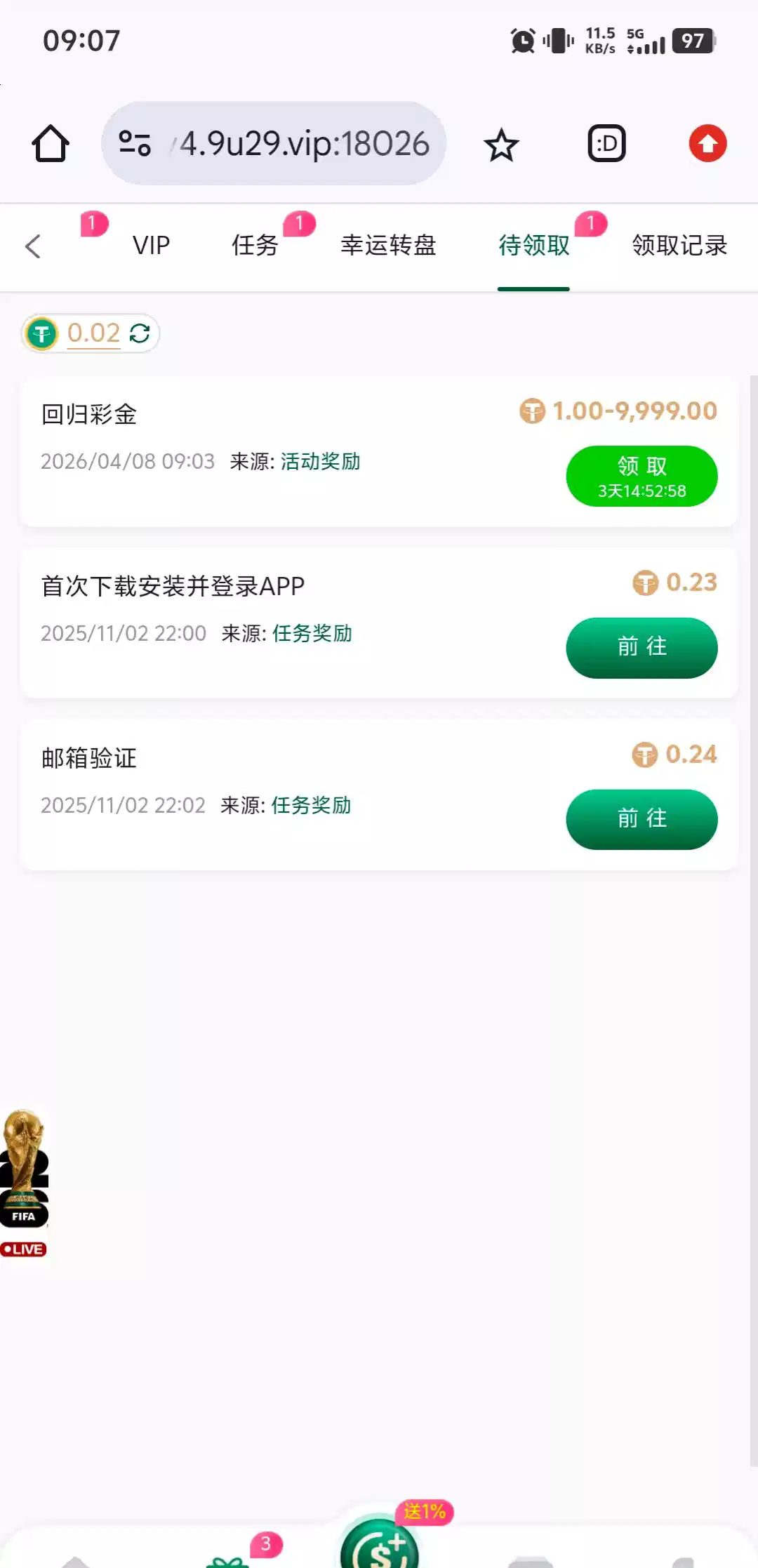Bookmark this page with the star

(x=501, y=145)
